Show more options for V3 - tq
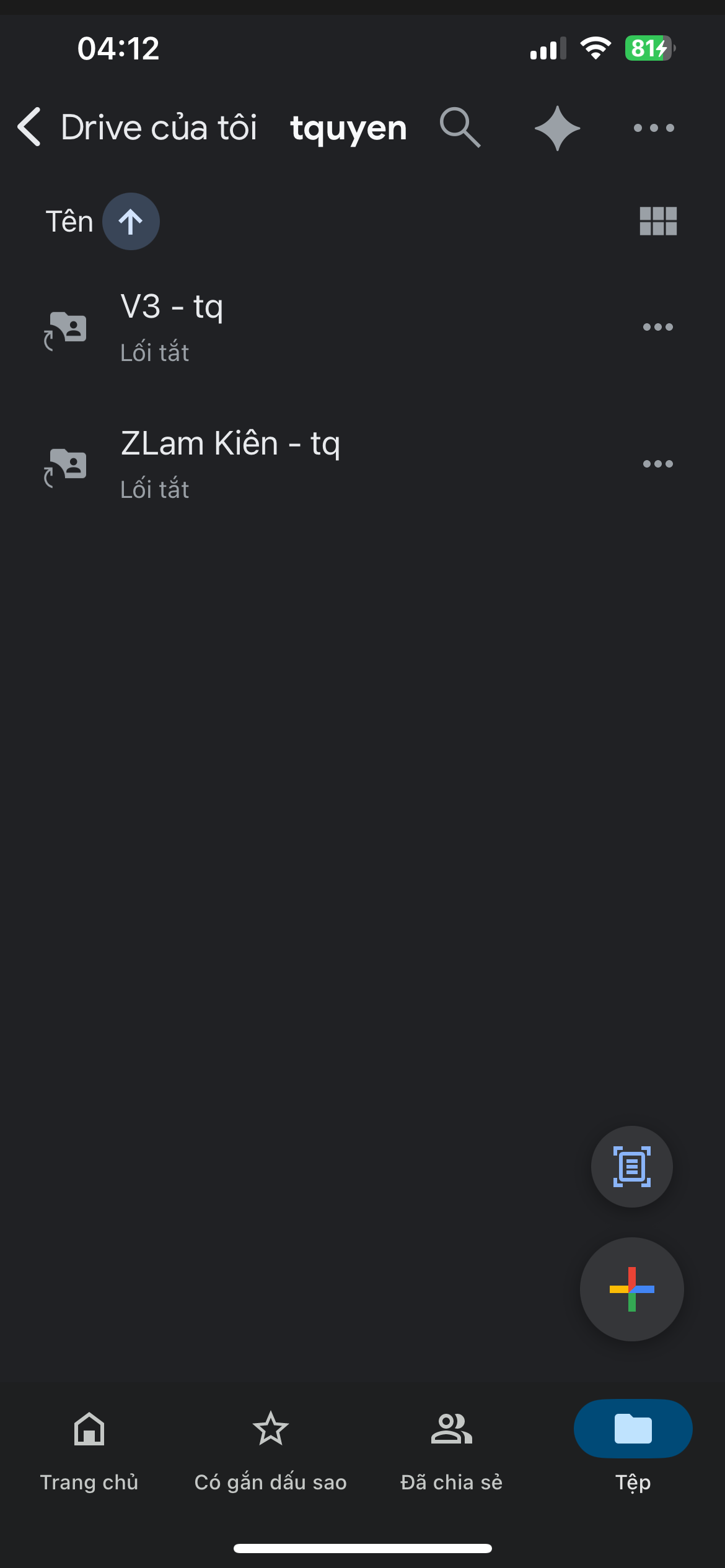The height and width of the screenshot is (1568, 725). pos(657,327)
